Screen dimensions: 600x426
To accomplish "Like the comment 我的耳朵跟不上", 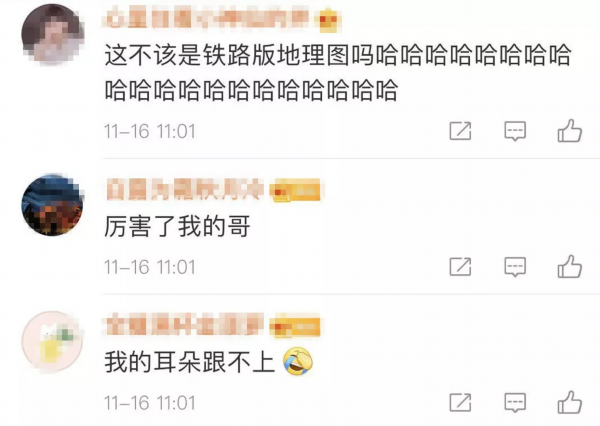I will (x=569, y=403).
